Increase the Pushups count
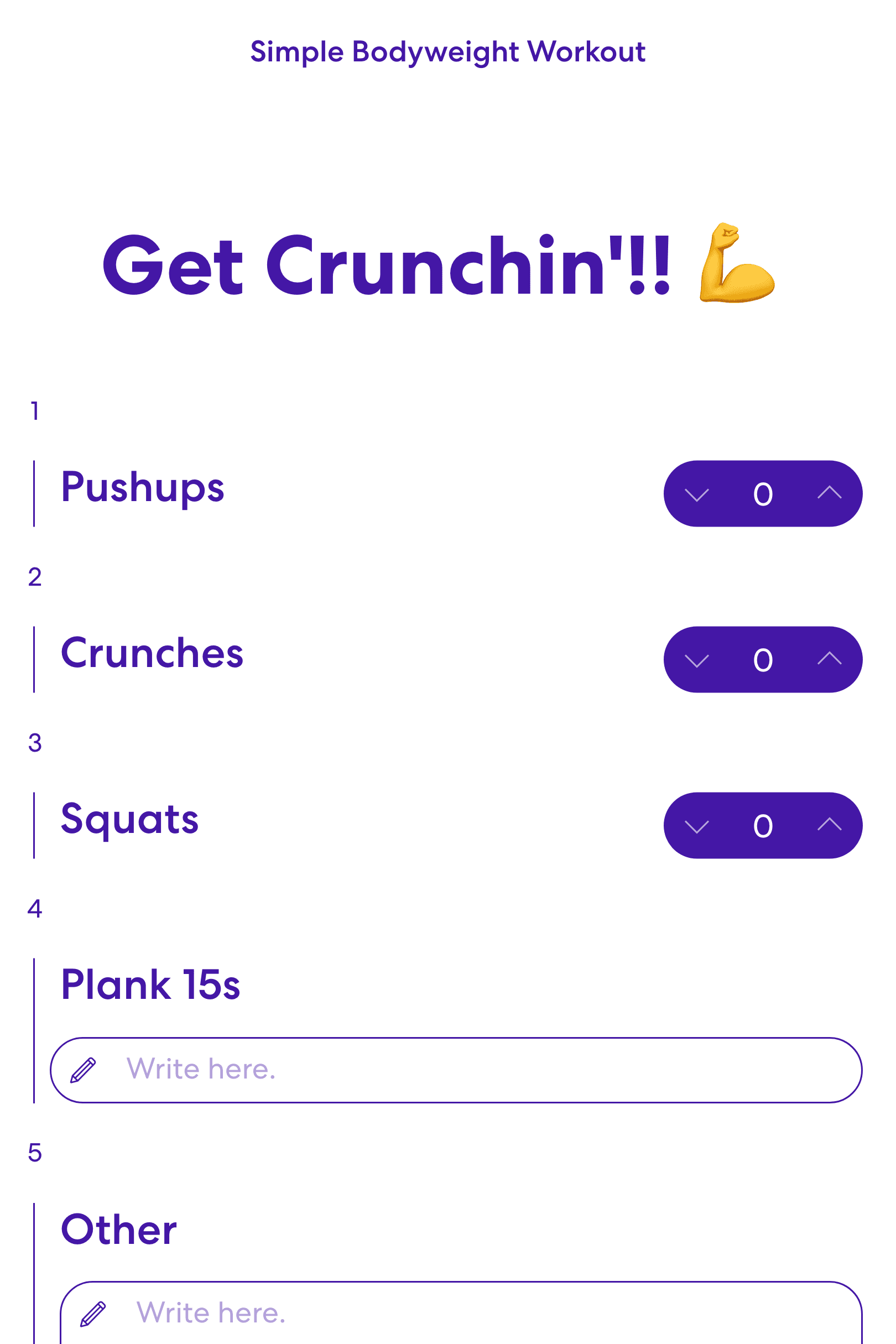 [829, 493]
